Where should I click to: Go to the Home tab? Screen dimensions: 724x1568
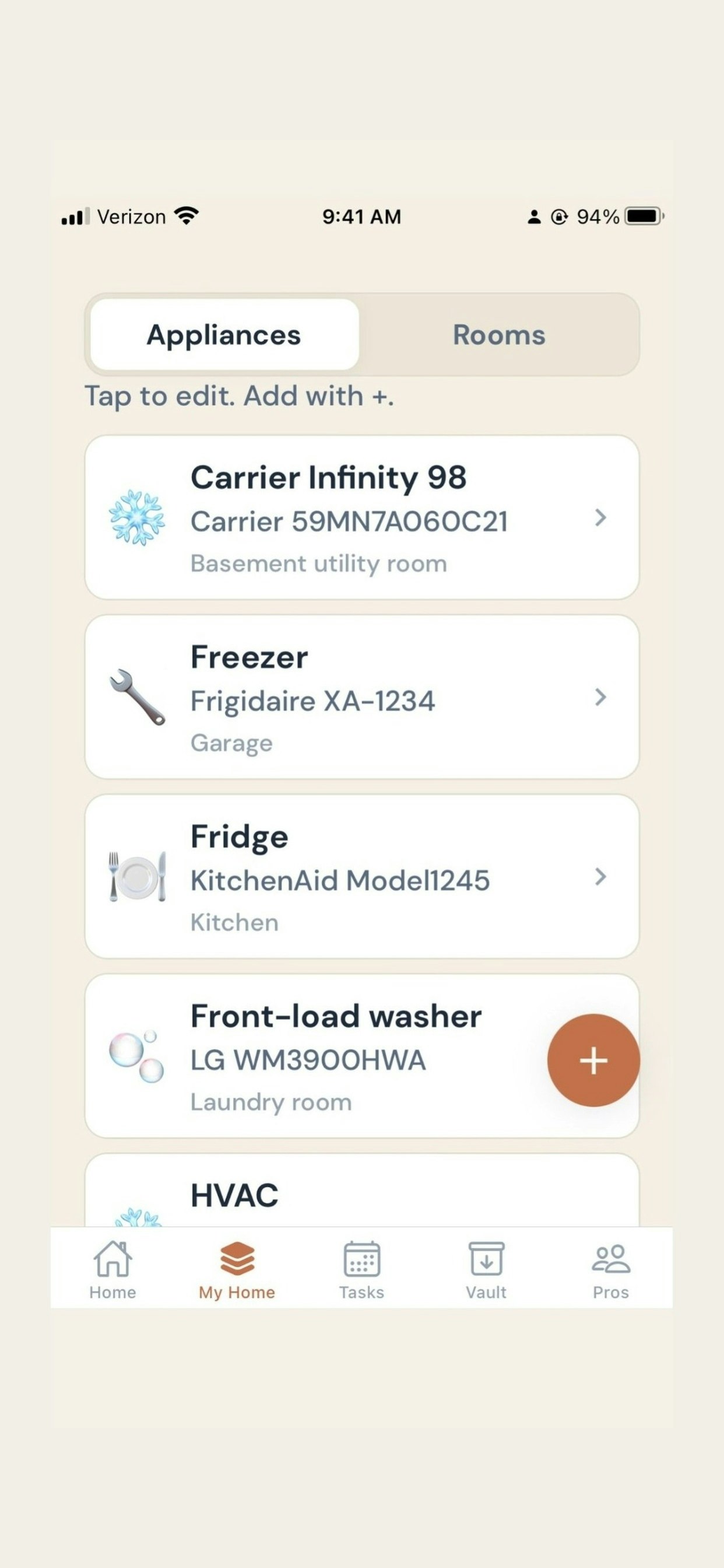point(113,1269)
